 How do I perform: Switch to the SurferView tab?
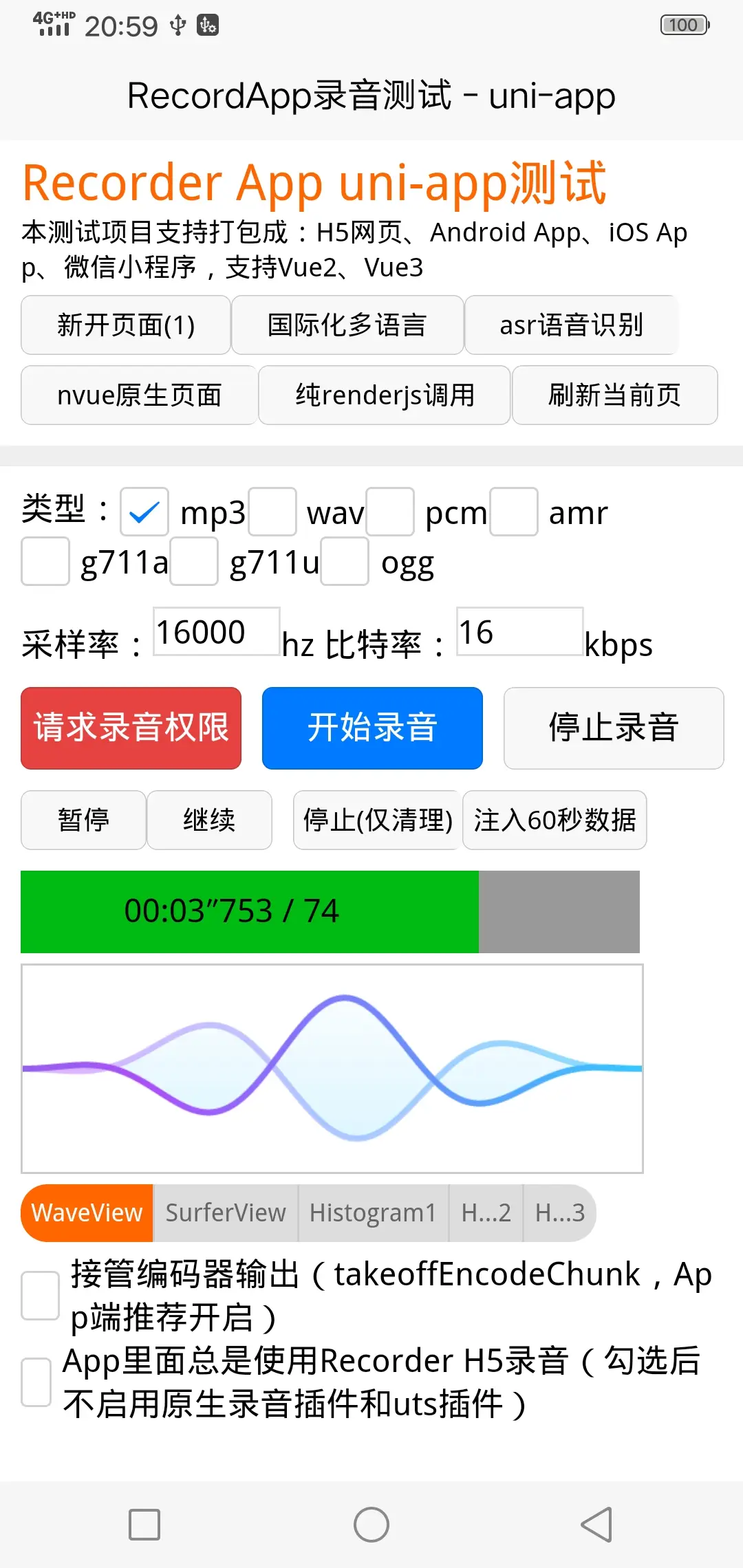pyautogui.click(x=226, y=1213)
